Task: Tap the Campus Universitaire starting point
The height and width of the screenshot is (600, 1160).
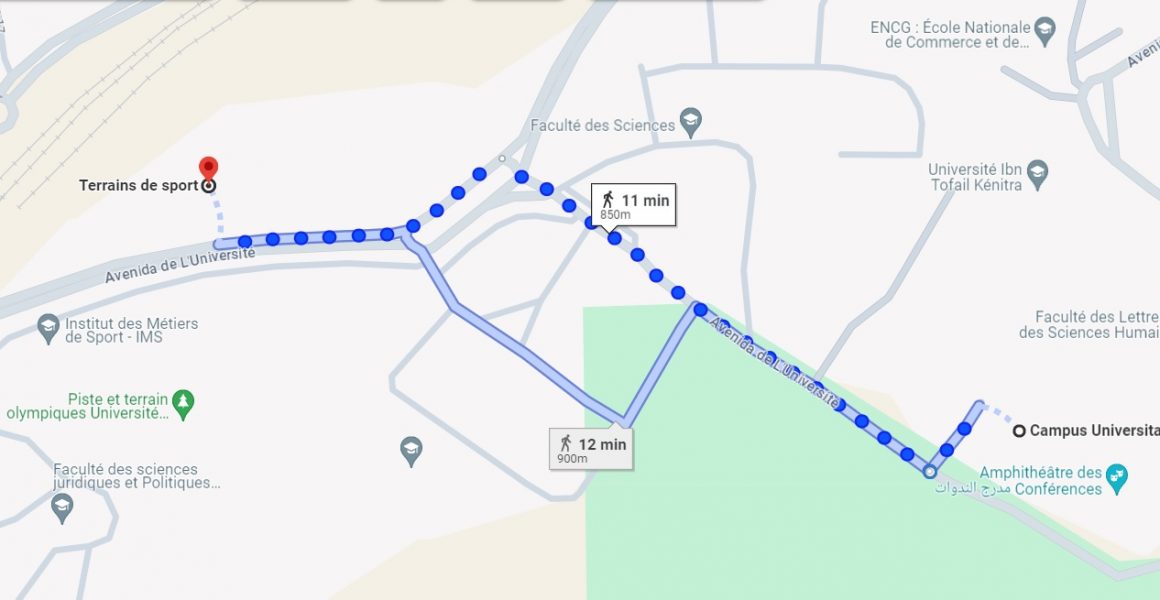Action: 1019,431
